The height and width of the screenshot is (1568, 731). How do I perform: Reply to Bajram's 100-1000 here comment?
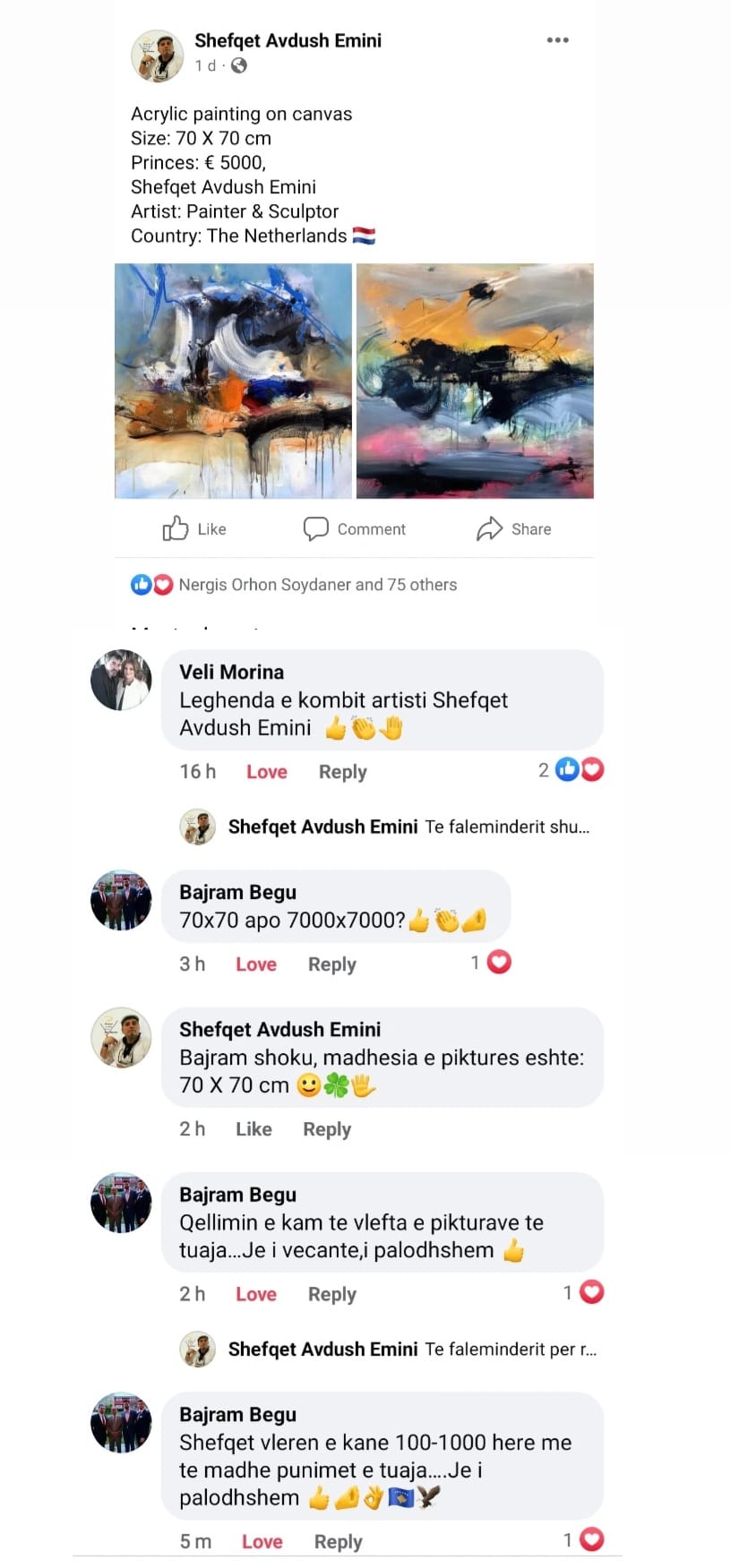click(x=338, y=1542)
